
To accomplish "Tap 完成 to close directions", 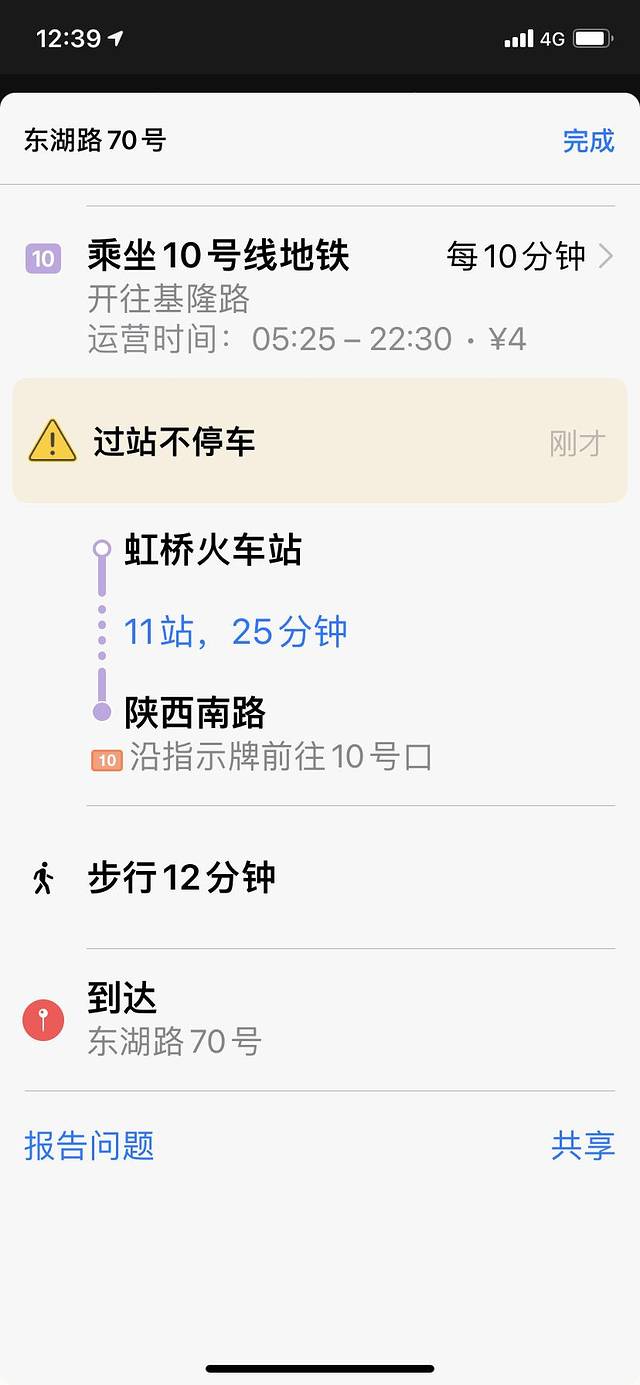I will point(588,141).
